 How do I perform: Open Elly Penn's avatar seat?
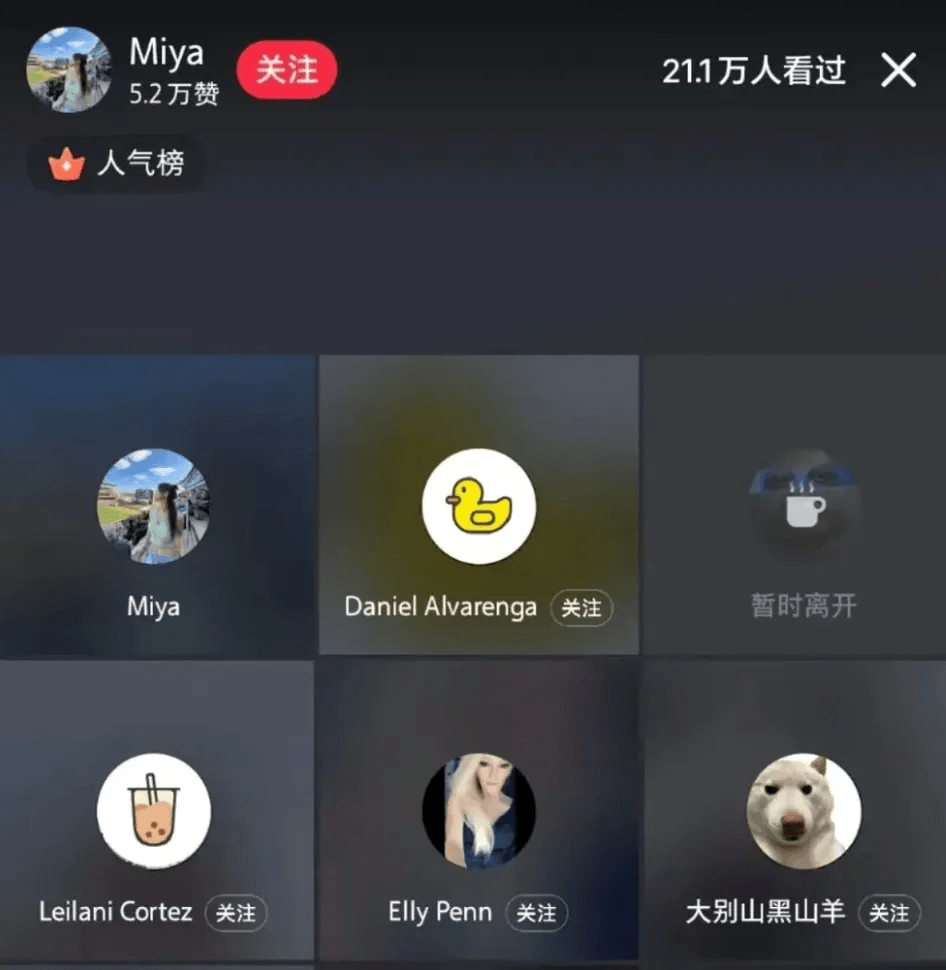[479, 811]
